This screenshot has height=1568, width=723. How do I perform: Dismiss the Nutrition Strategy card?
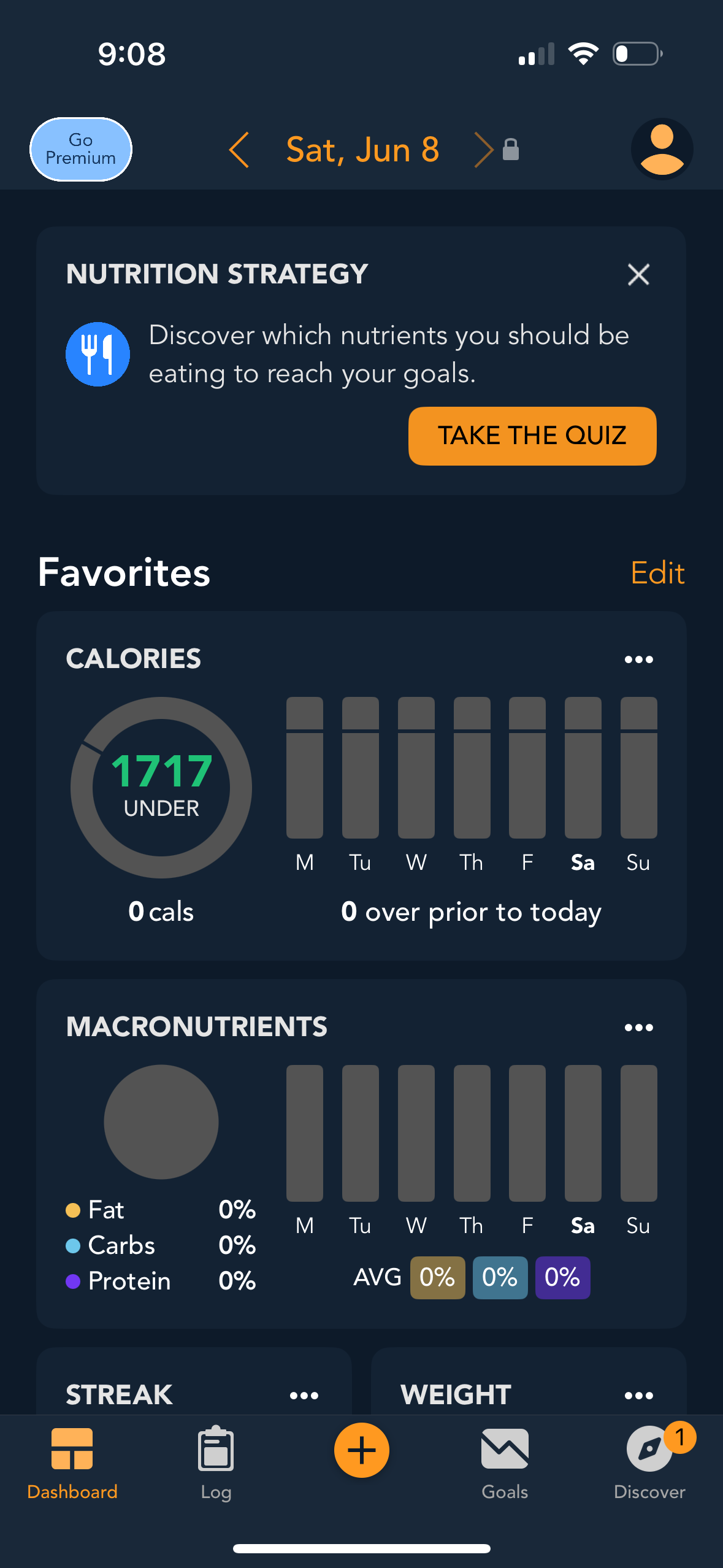coord(638,274)
